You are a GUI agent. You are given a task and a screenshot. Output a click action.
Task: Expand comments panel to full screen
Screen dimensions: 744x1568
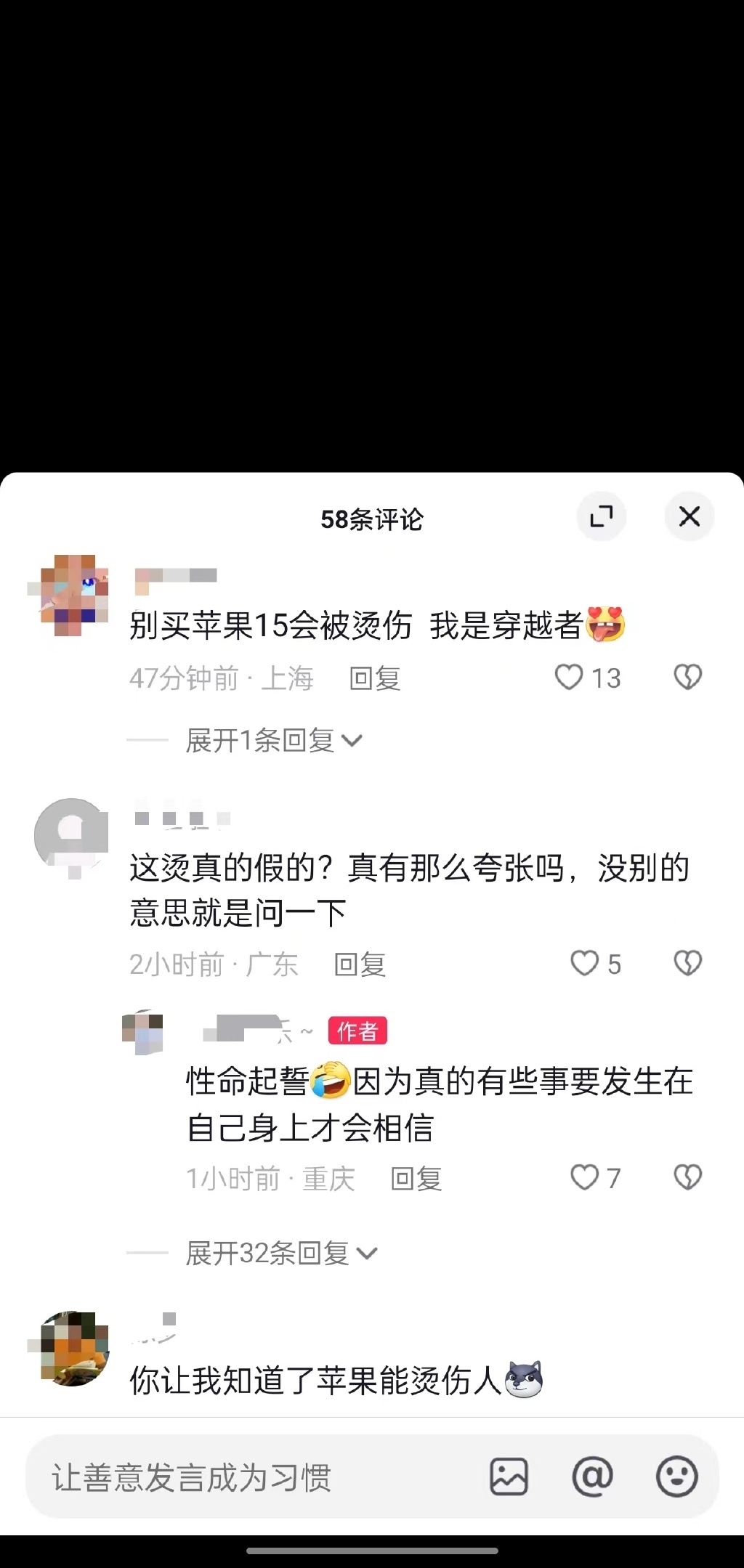tap(601, 516)
